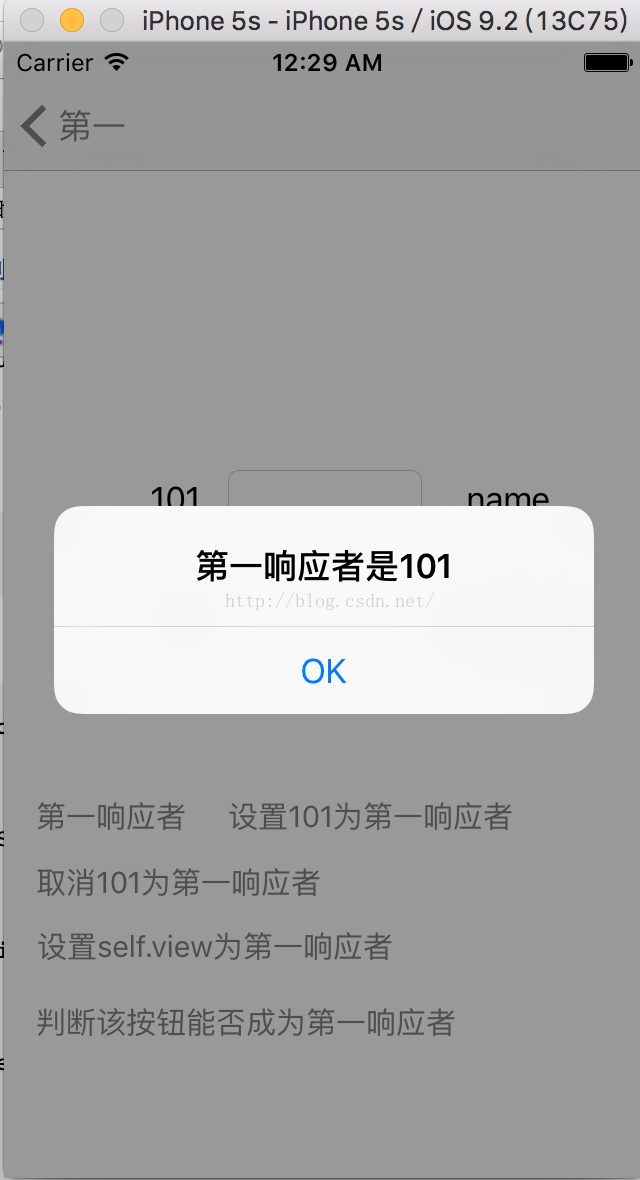
Task: Choose 设置self.view为第一响应者
Action: pos(215,947)
